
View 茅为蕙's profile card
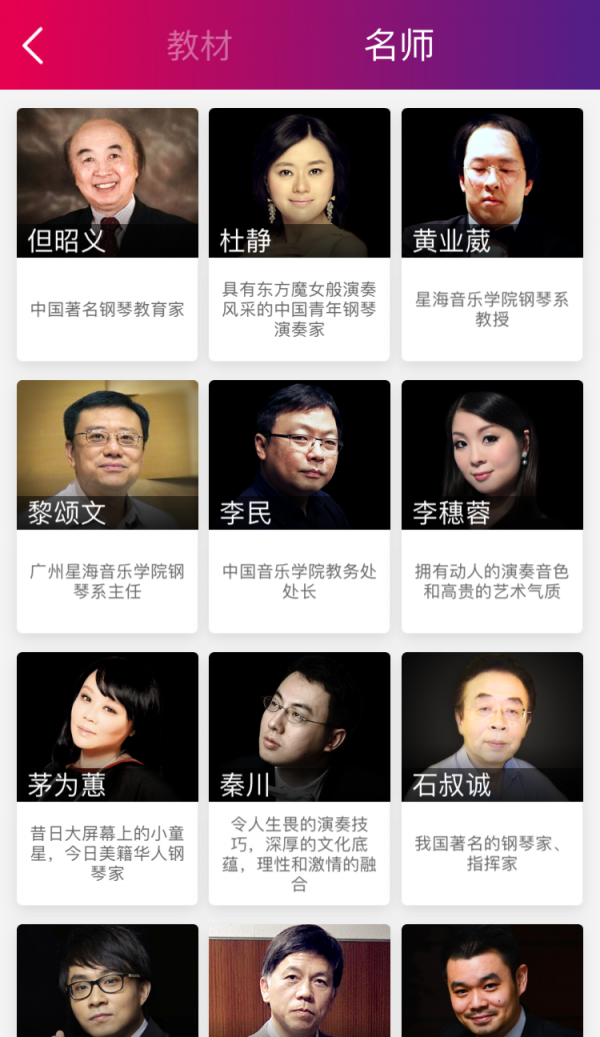107,778
